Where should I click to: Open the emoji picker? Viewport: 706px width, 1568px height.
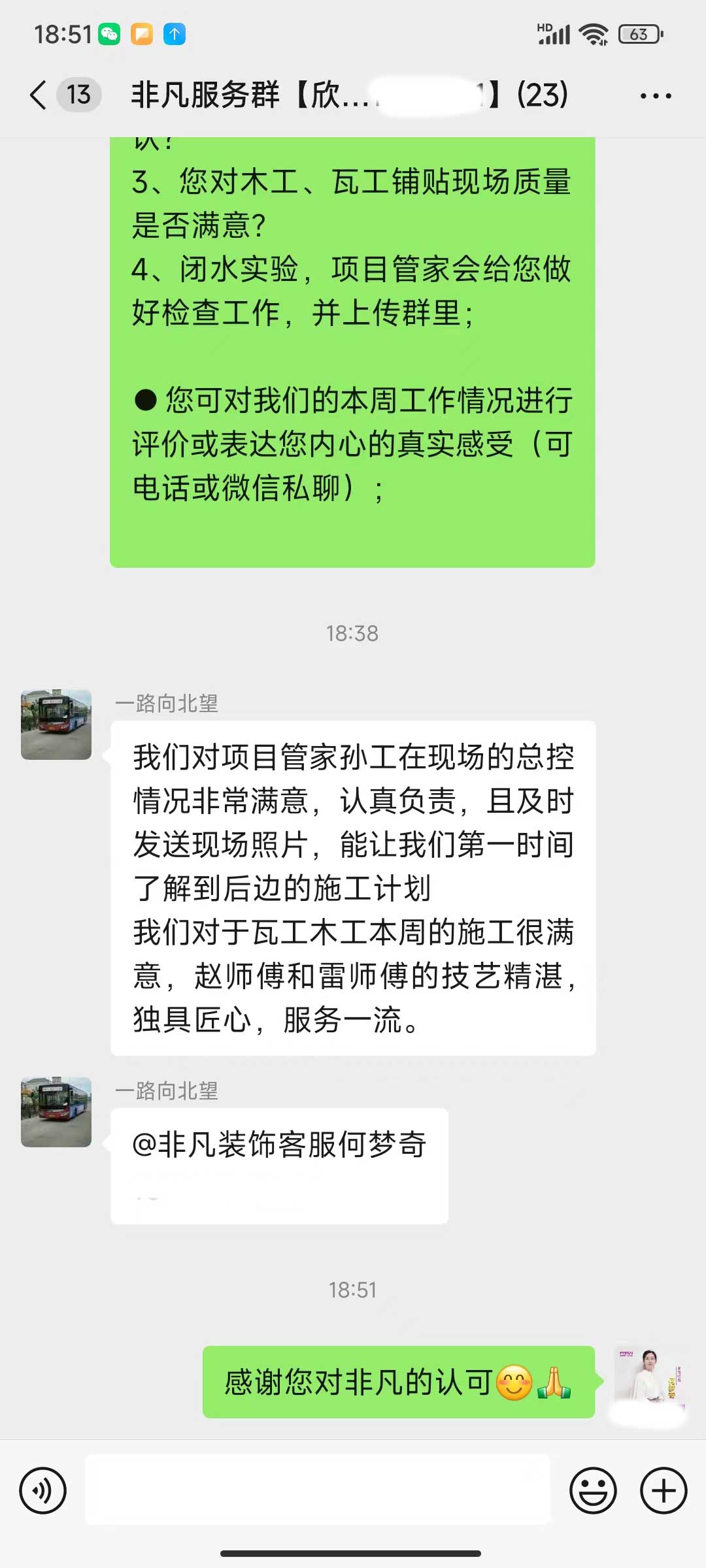pos(593,1491)
